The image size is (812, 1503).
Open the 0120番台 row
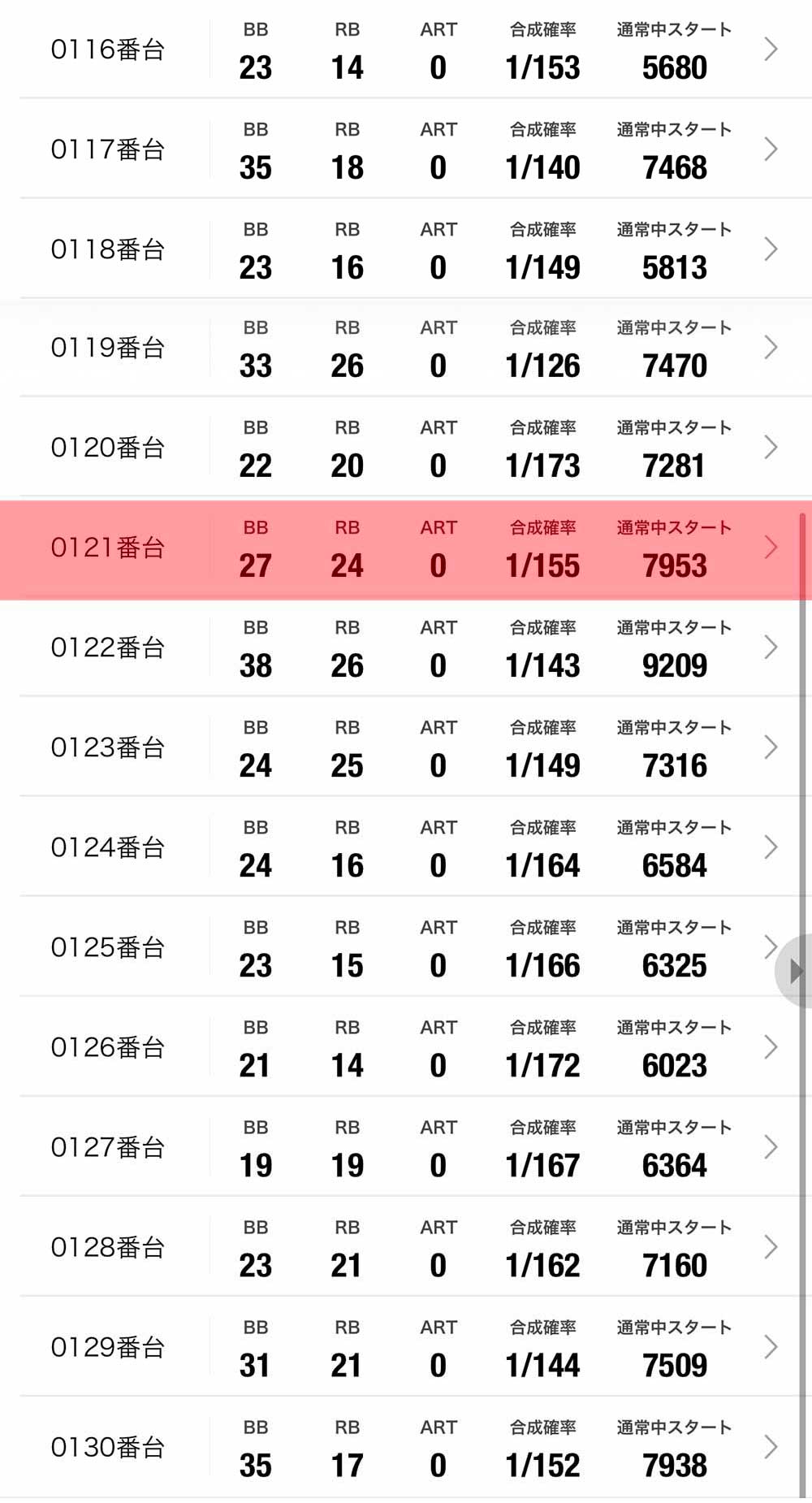point(406,448)
